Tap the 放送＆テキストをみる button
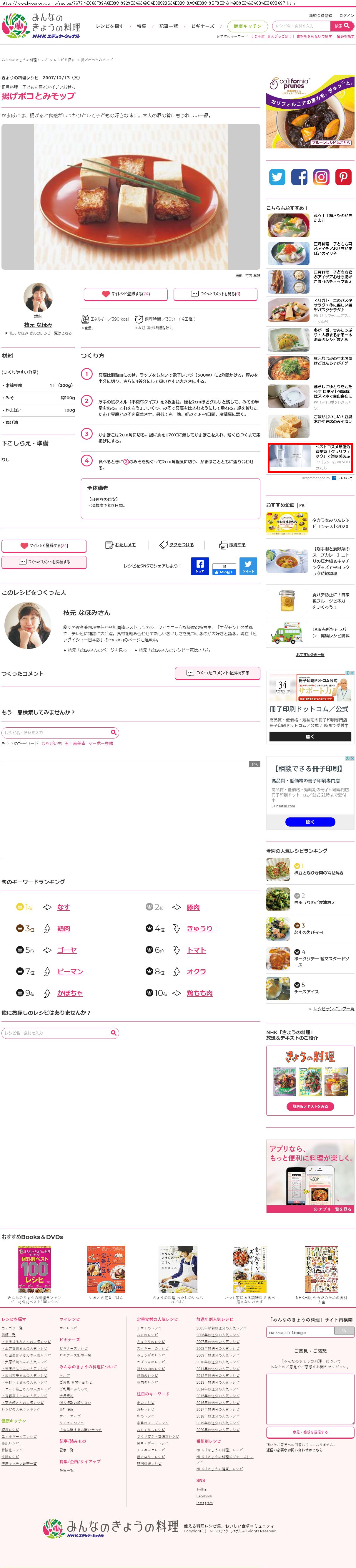The height and width of the screenshot is (1568, 356). pos(310,1106)
